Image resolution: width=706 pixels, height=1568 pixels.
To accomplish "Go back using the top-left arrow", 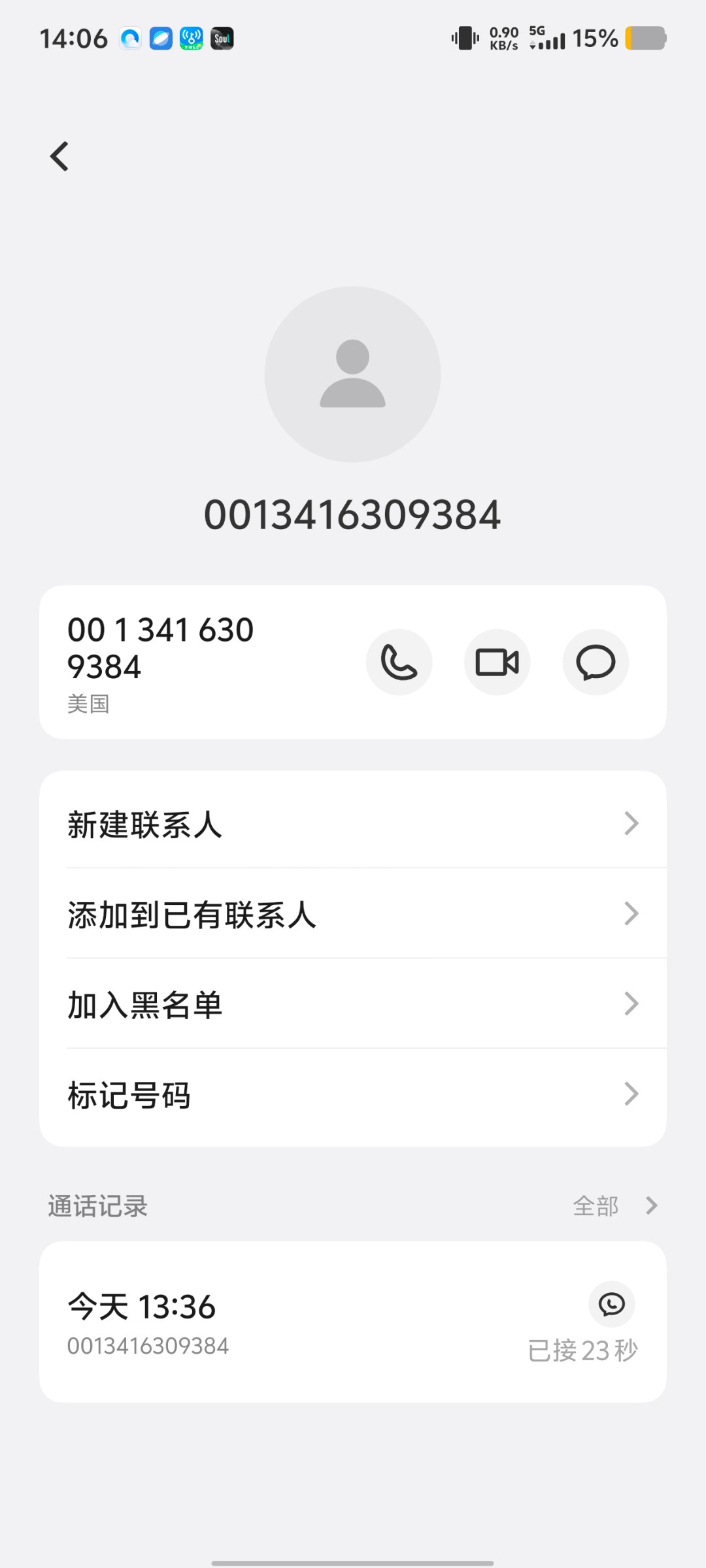I will tap(59, 157).
